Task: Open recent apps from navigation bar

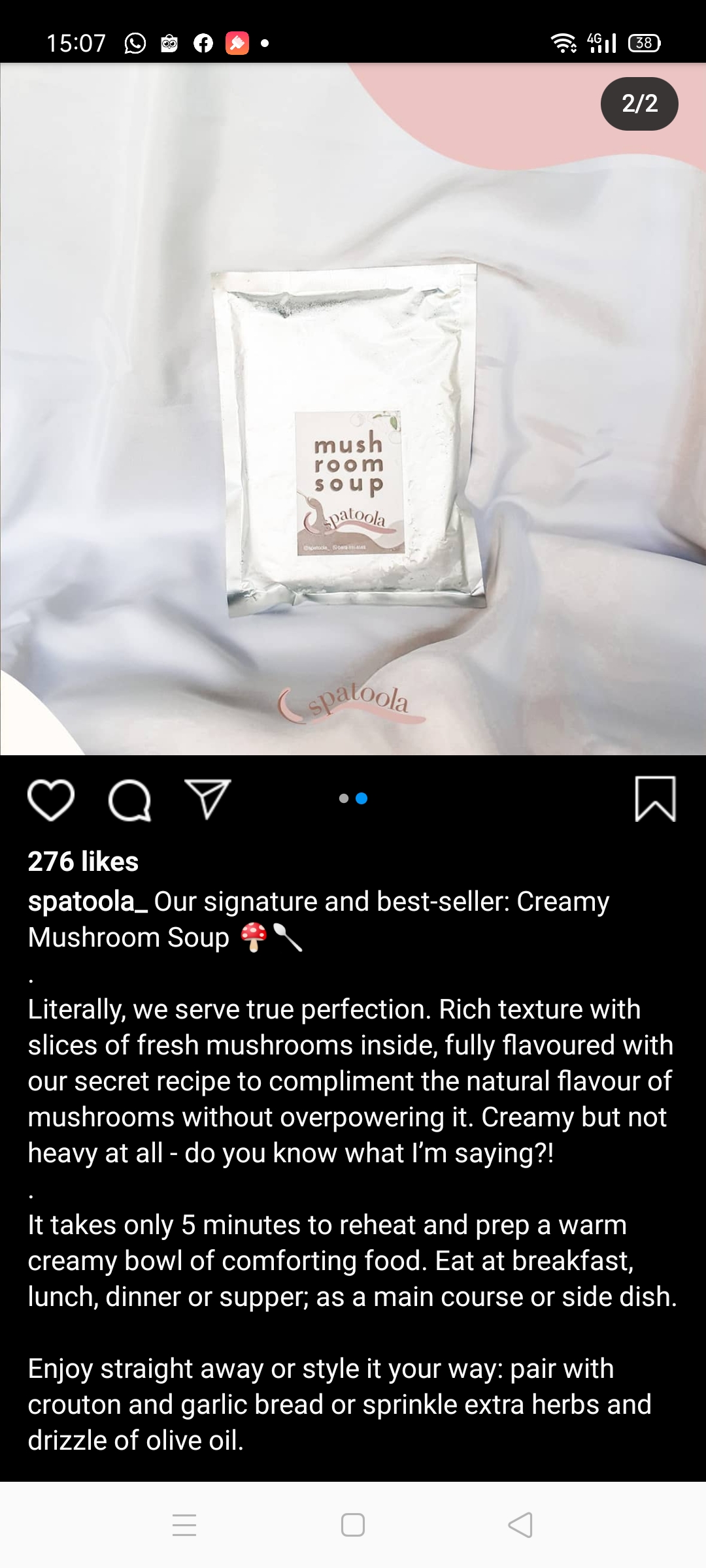Action: point(184,1525)
